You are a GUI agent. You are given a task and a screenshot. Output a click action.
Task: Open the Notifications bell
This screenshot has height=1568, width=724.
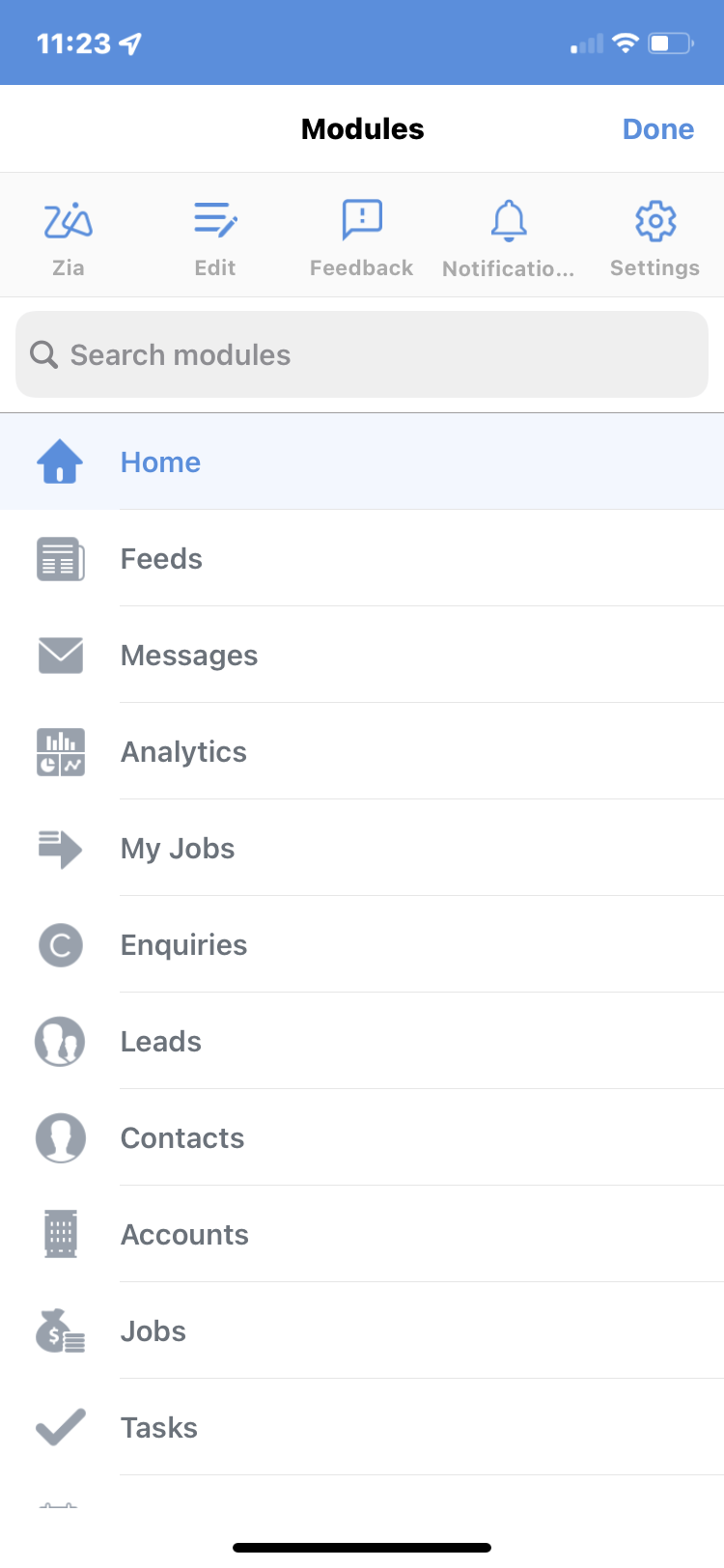pyautogui.click(x=509, y=238)
